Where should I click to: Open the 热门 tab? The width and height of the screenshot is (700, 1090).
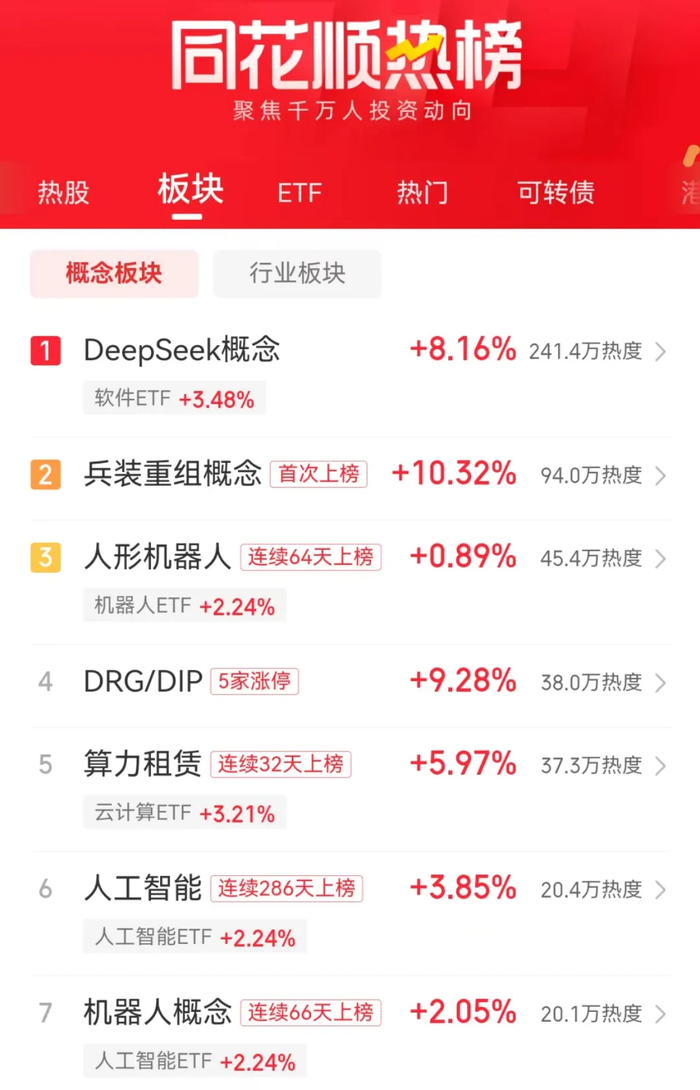point(422,192)
